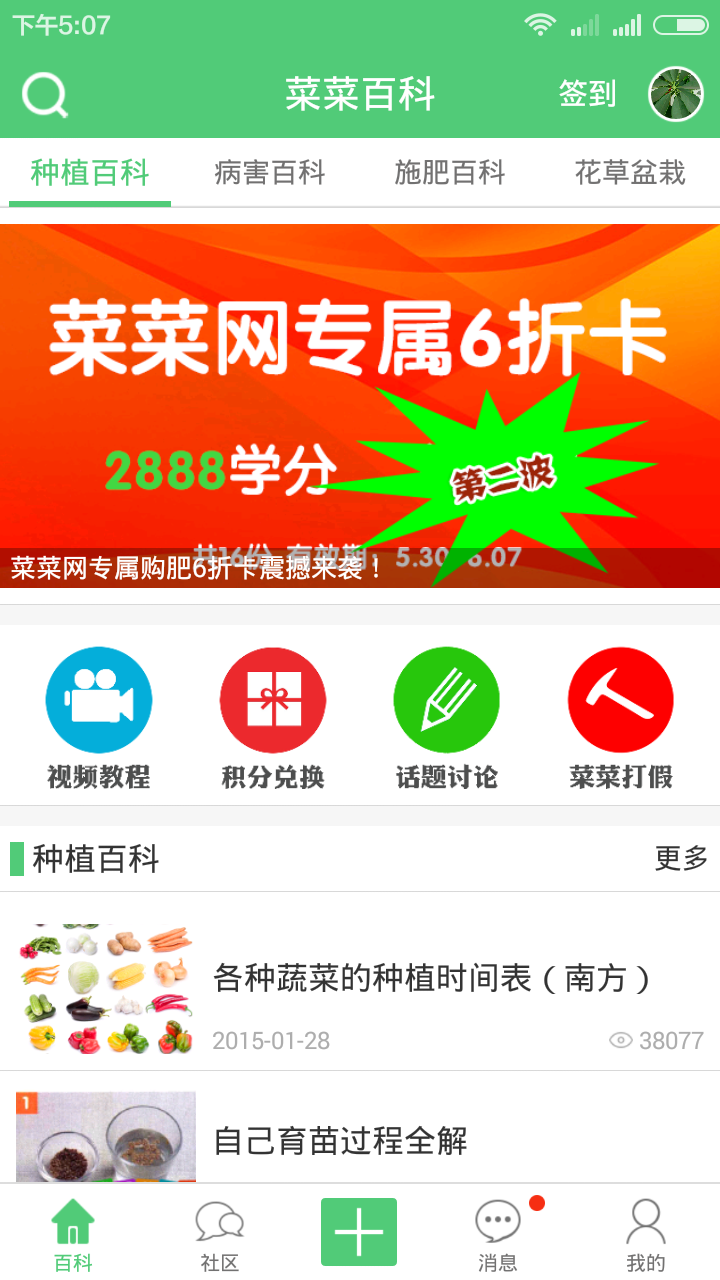Tap 签到 to check in

coord(587,94)
